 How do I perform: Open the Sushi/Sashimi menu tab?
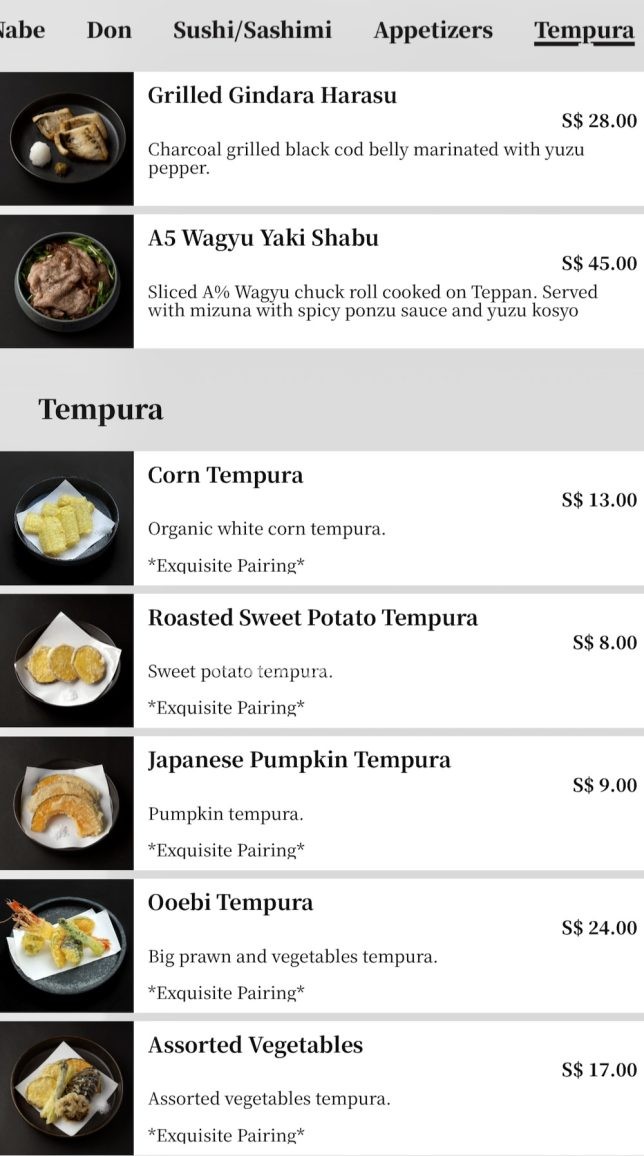coord(252,30)
